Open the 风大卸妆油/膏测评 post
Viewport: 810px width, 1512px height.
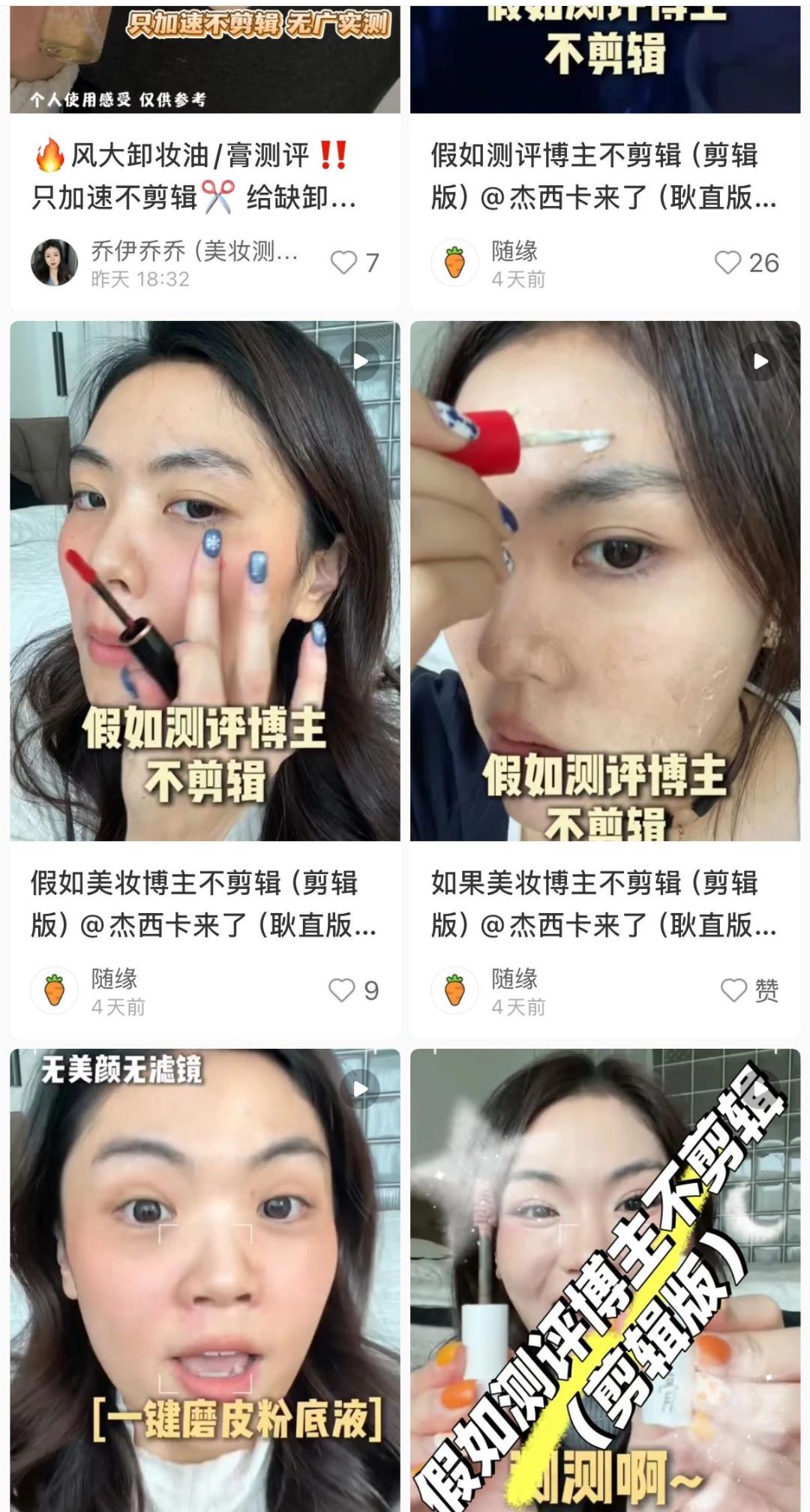(193, 177)
